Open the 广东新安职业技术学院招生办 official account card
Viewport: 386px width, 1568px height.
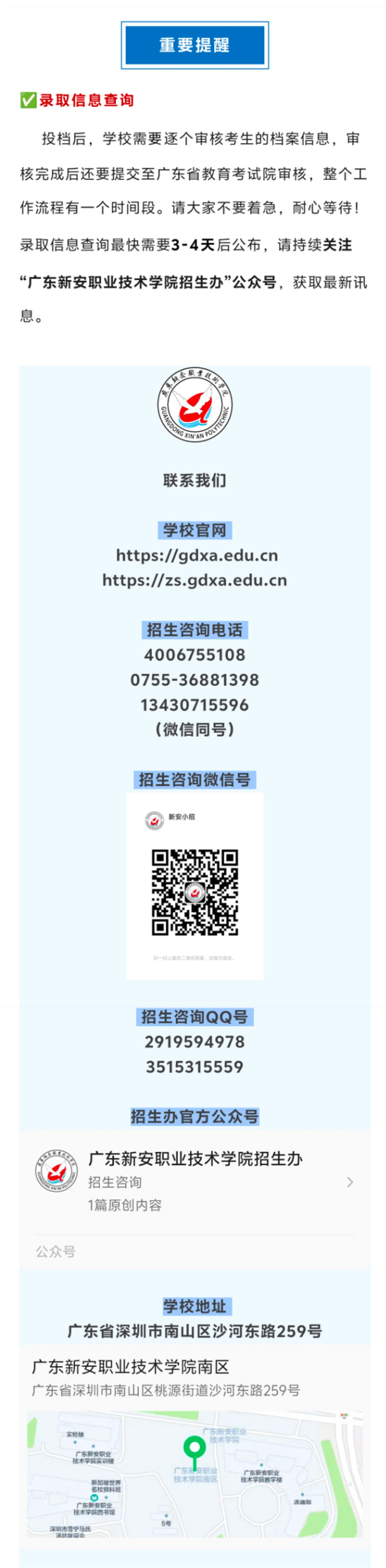coord(195,1181)
